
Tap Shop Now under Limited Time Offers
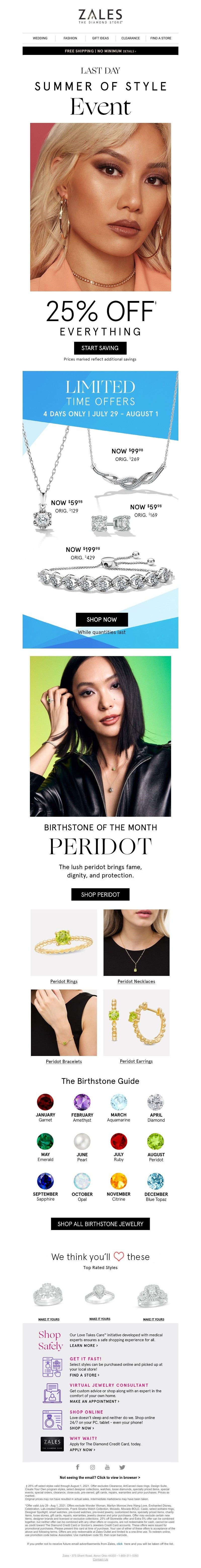102,619
